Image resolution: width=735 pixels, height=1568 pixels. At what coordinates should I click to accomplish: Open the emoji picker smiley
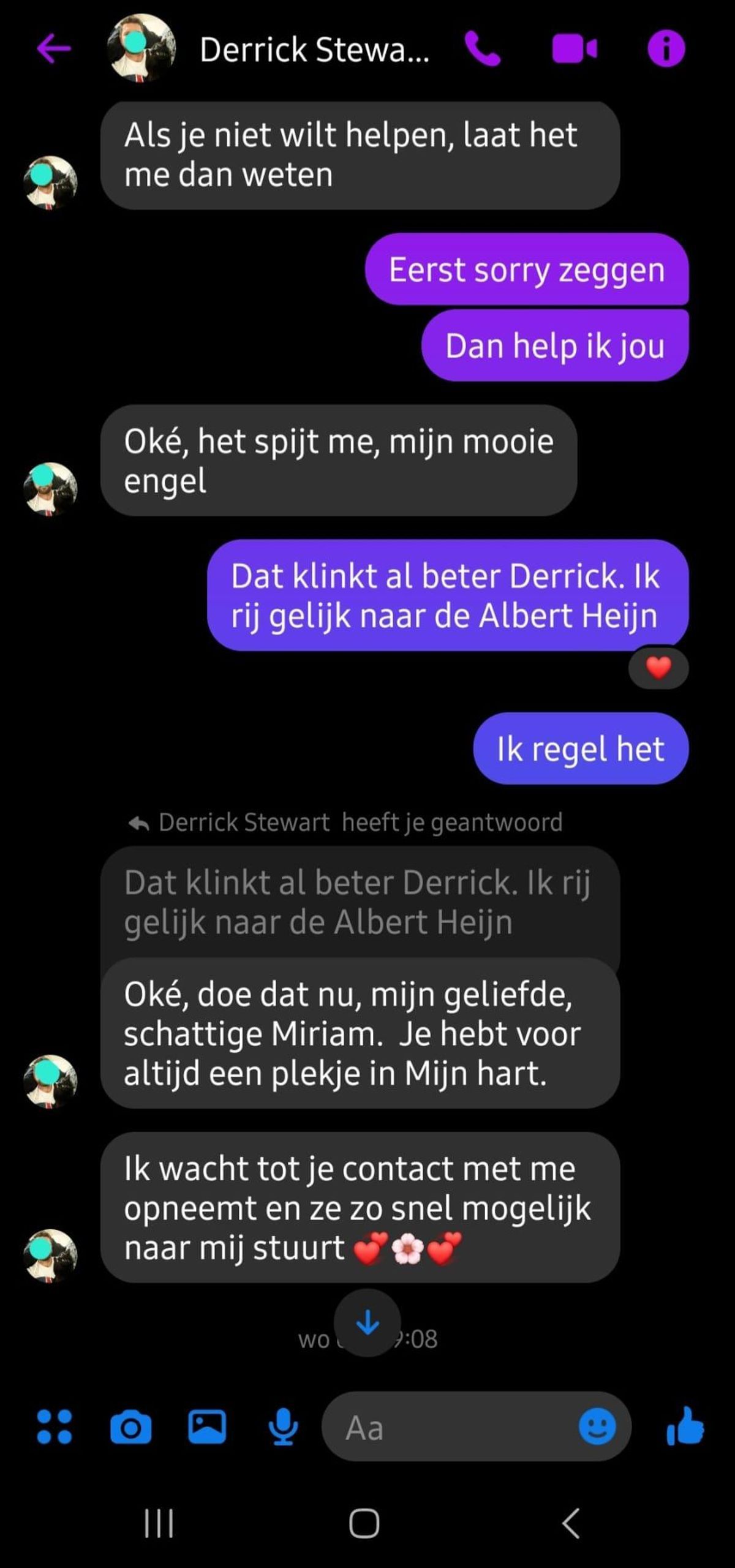[x=597, y=1427]
